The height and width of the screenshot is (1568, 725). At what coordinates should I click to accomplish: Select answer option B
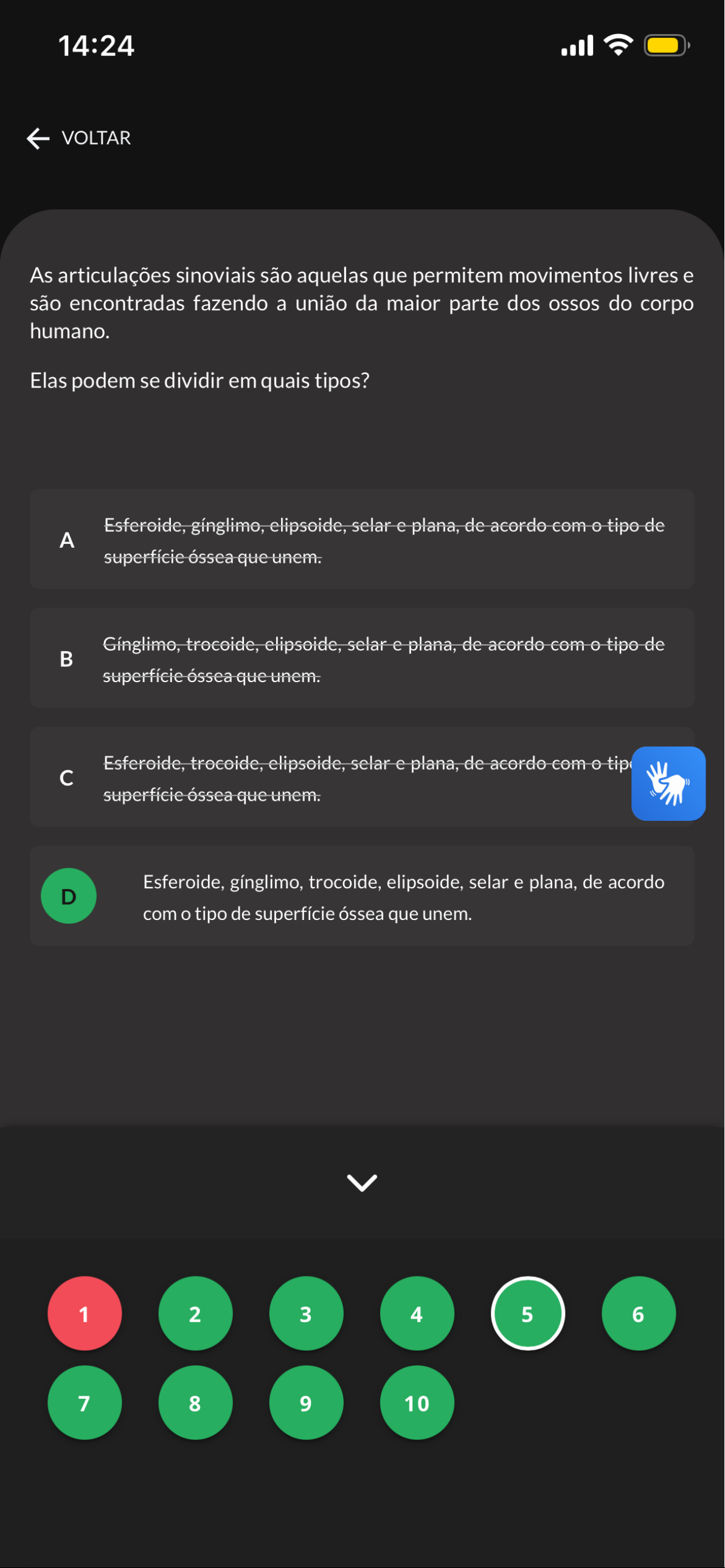[362, 658]
